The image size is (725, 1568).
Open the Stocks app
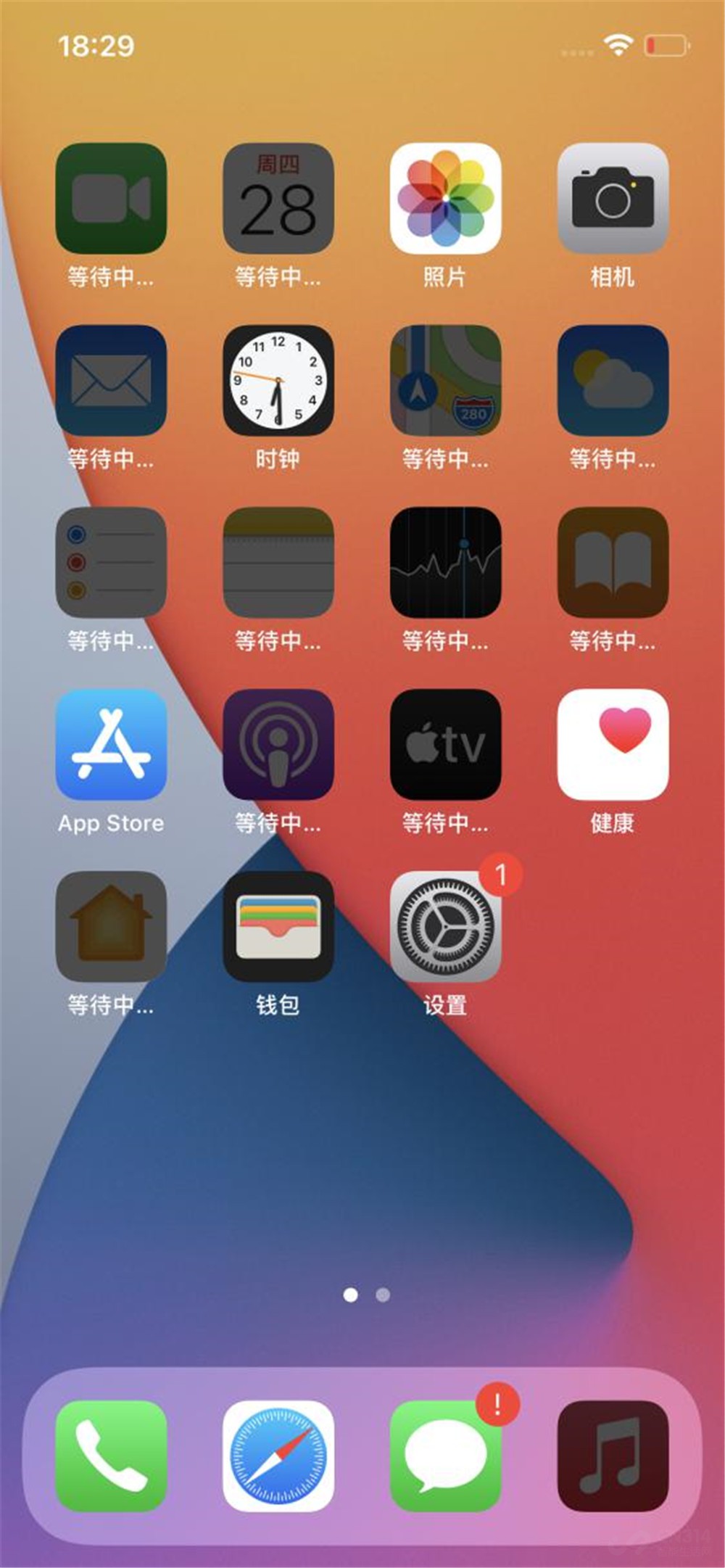coord(446,563)
